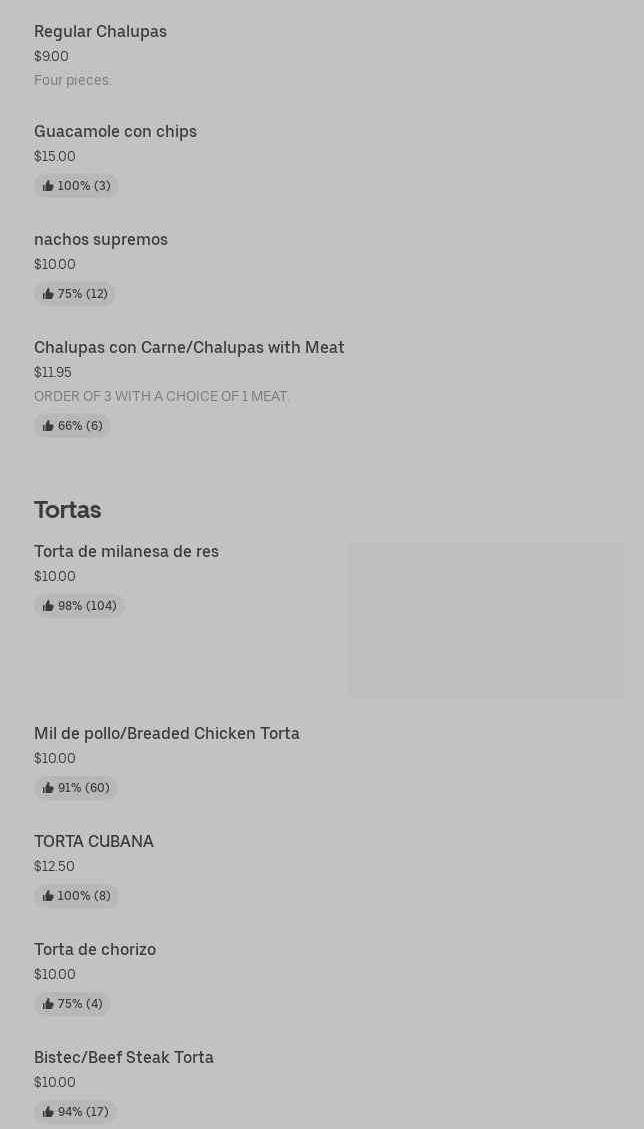The width and height of the screenshot is (644, 1129).
Task: Open Bistec/Beef Steak Torta
Action: [x=124, y=1058]
